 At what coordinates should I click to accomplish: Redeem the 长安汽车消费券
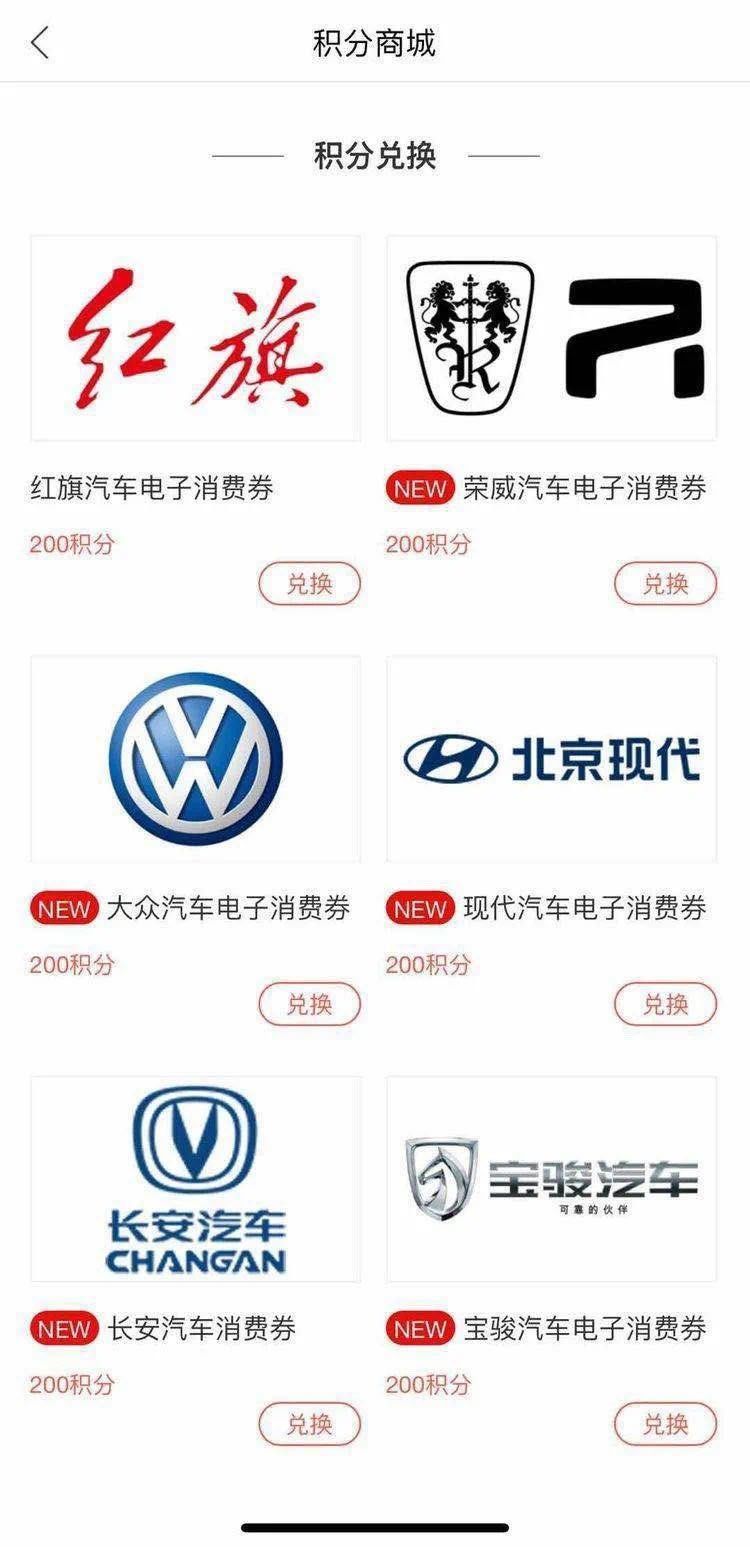pyautogui.click(x=309, y=1424)
